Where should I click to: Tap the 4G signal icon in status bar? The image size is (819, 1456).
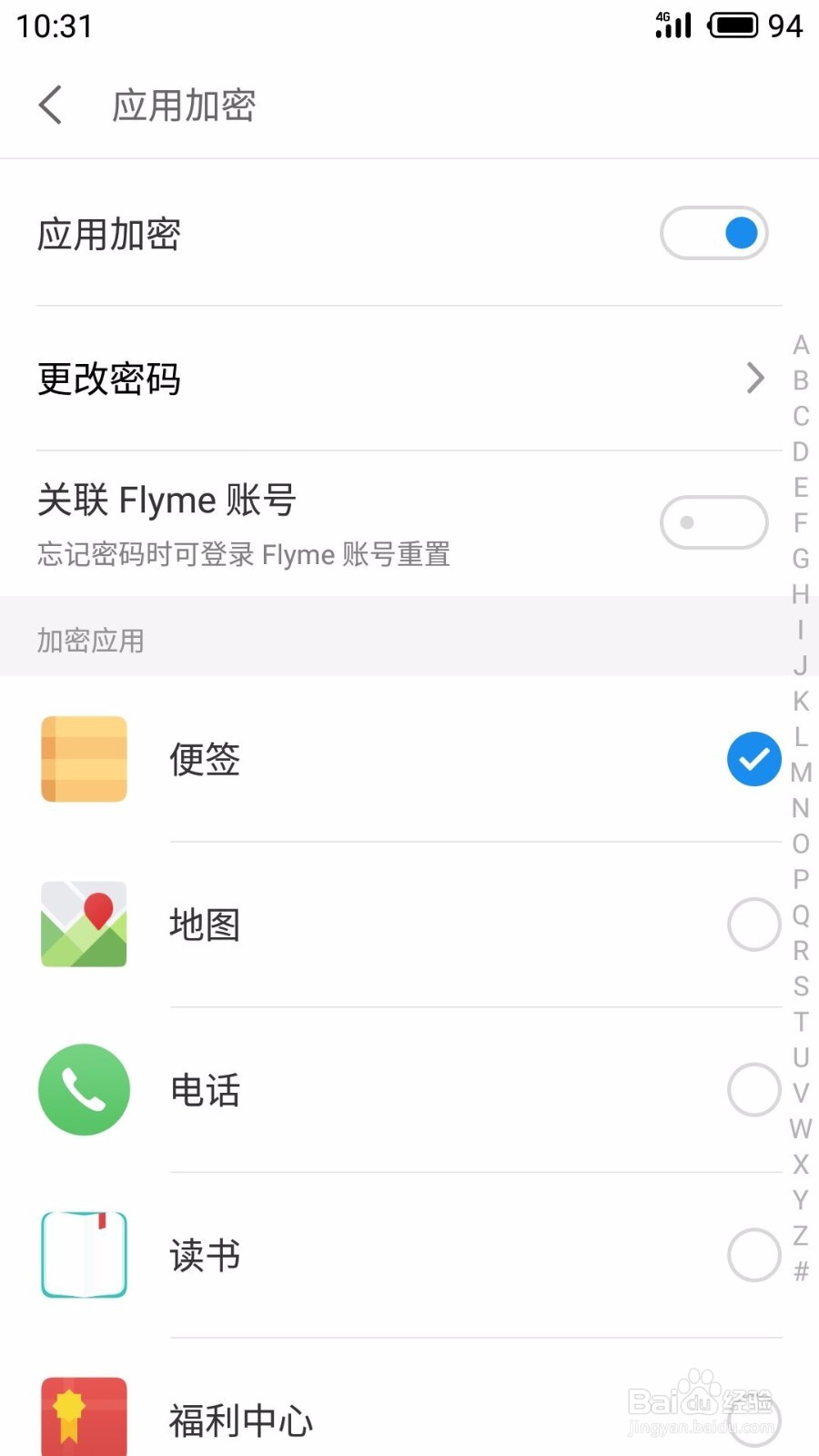click(x=673, y=25)
